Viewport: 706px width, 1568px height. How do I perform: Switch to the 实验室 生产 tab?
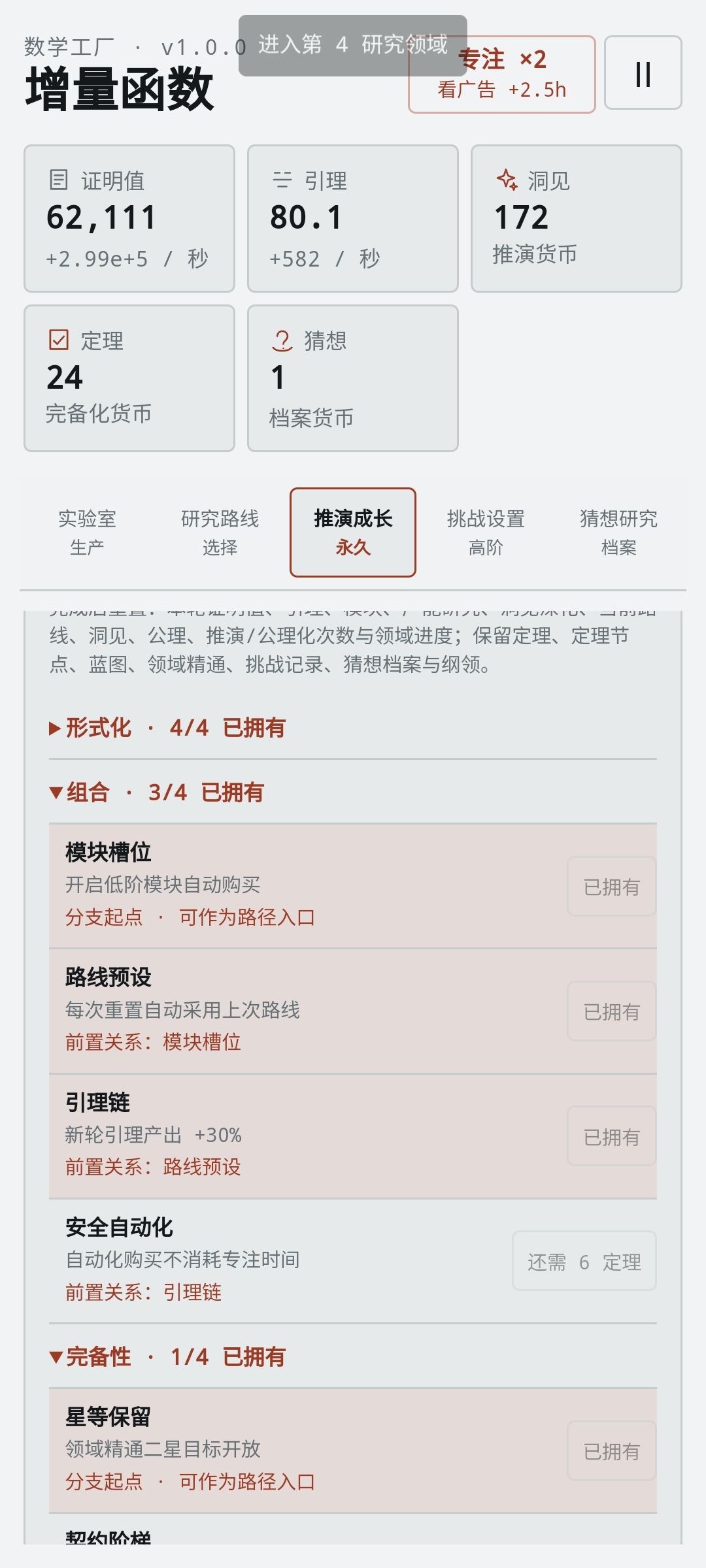tap(87, 532)
